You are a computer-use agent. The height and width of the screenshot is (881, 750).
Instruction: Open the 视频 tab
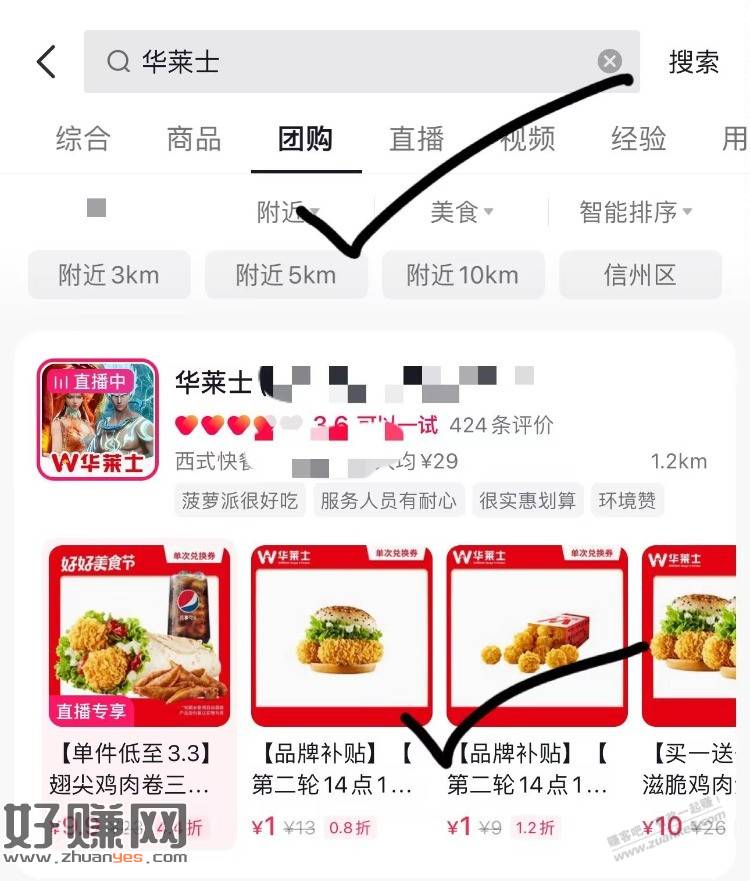527,139
